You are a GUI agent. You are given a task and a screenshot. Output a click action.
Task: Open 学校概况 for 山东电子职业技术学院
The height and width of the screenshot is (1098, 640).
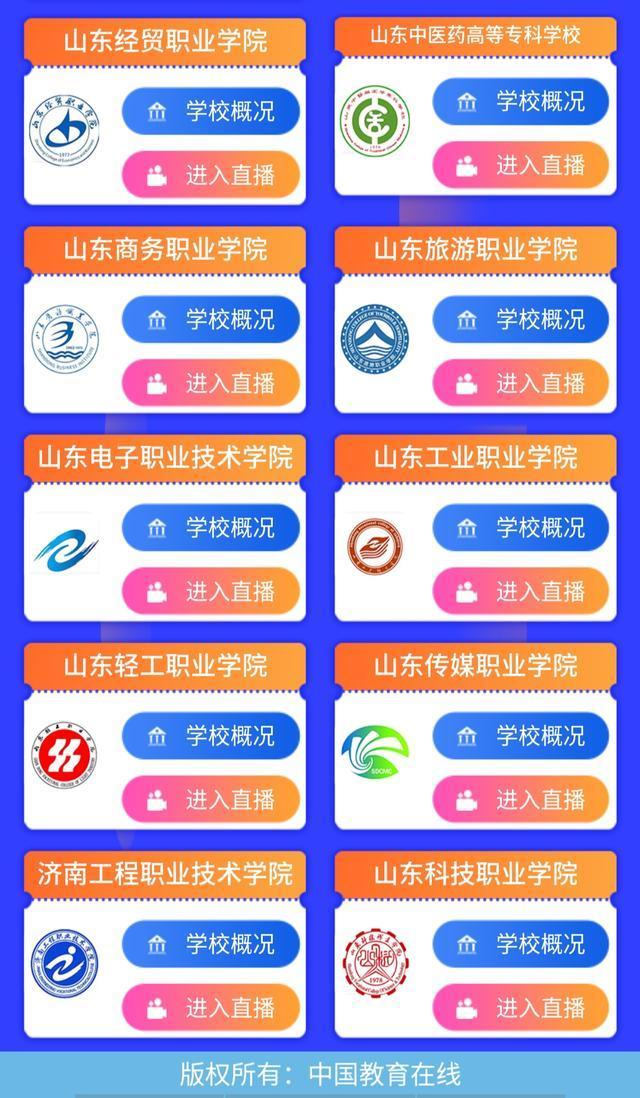(211, 528)
